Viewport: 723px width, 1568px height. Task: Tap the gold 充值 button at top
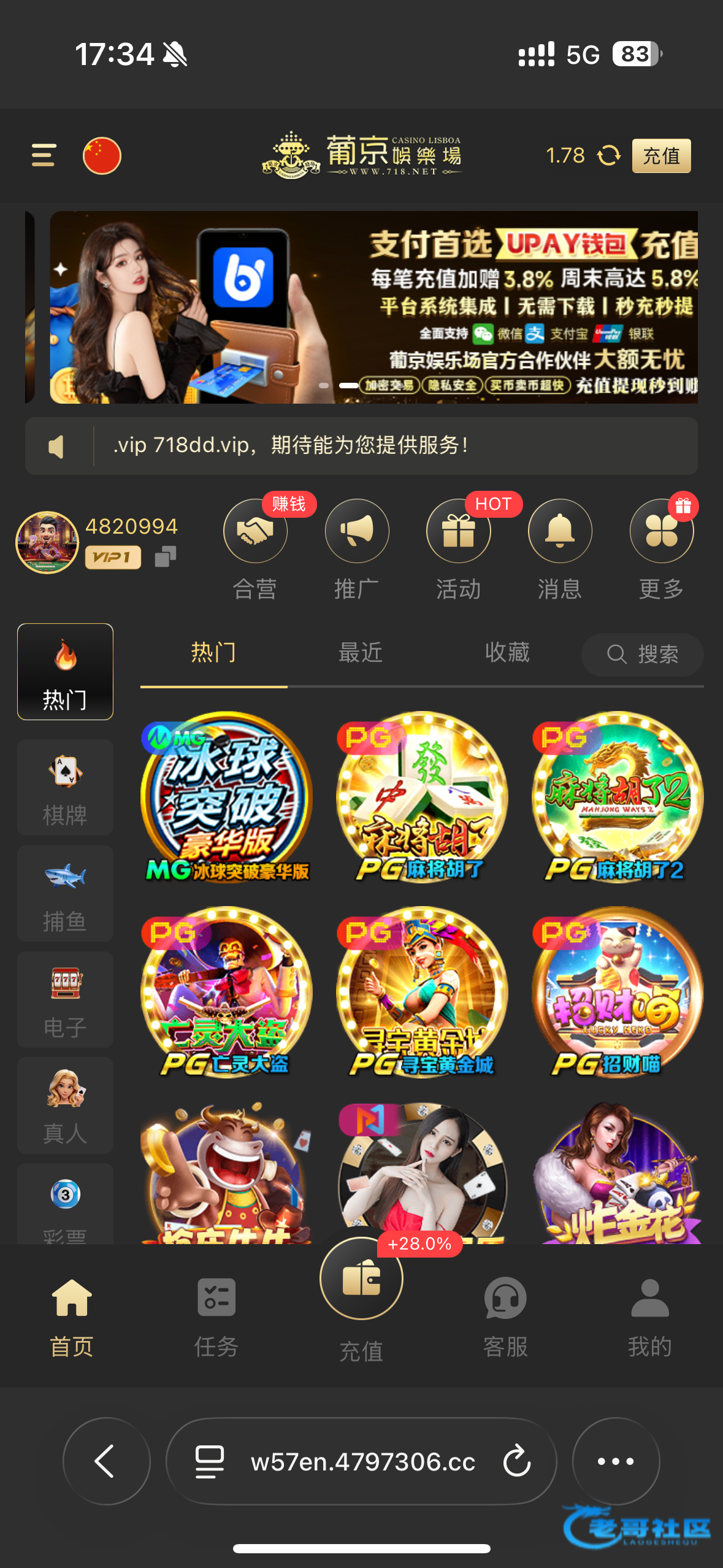[x=661, y=156]
